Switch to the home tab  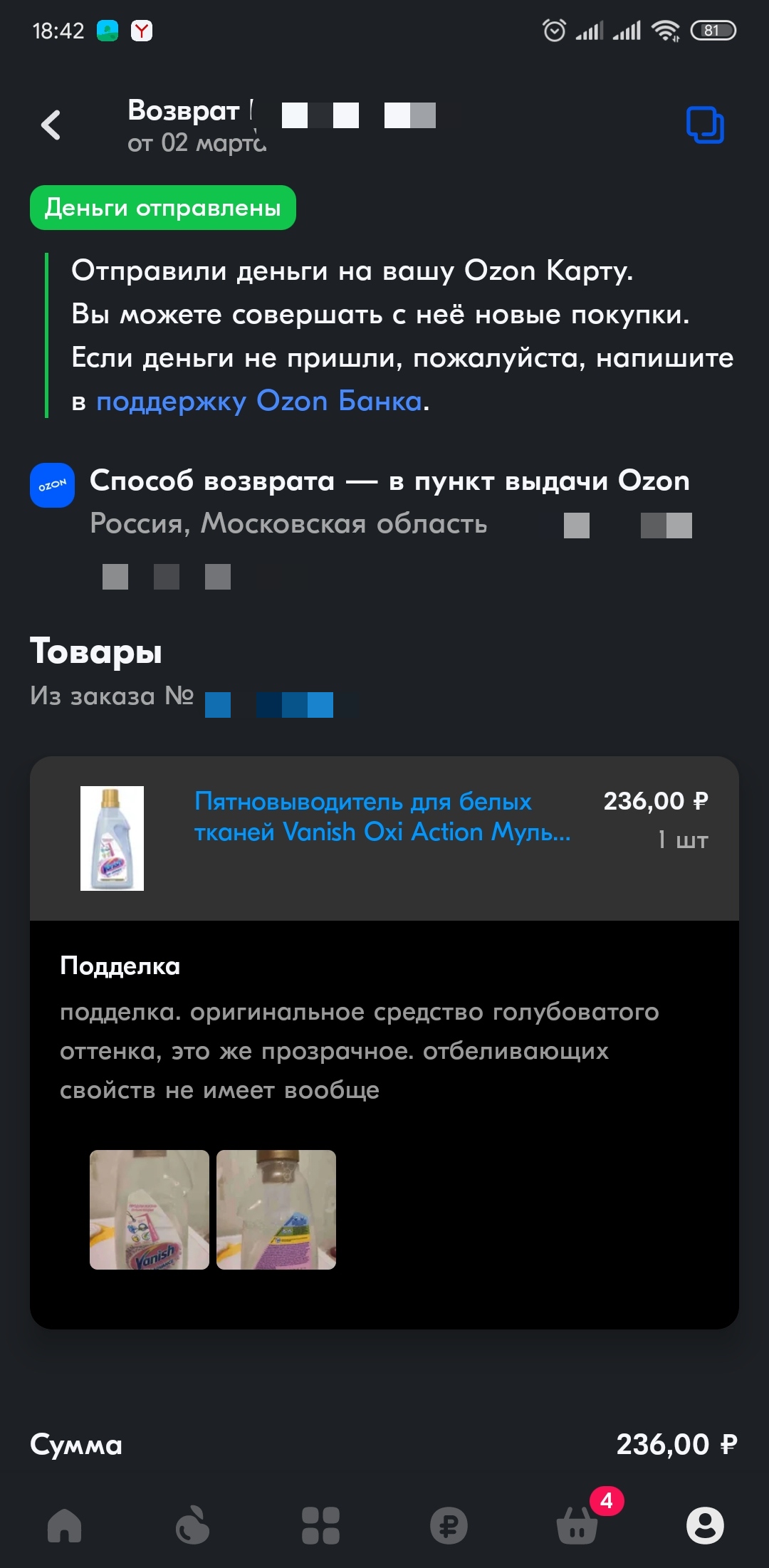pos(64,1525)
